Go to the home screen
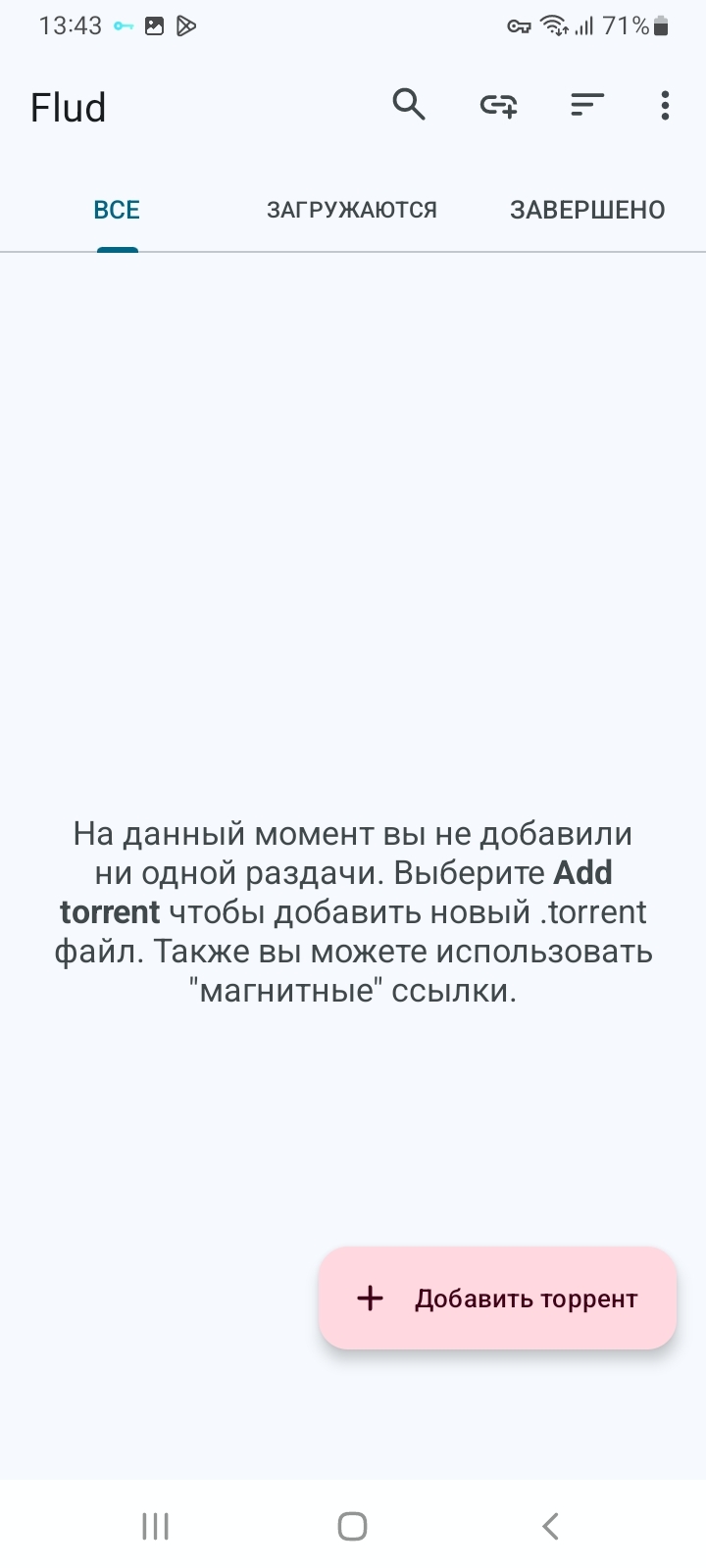Screen dimensions: 706x1568 point(352,1526)
